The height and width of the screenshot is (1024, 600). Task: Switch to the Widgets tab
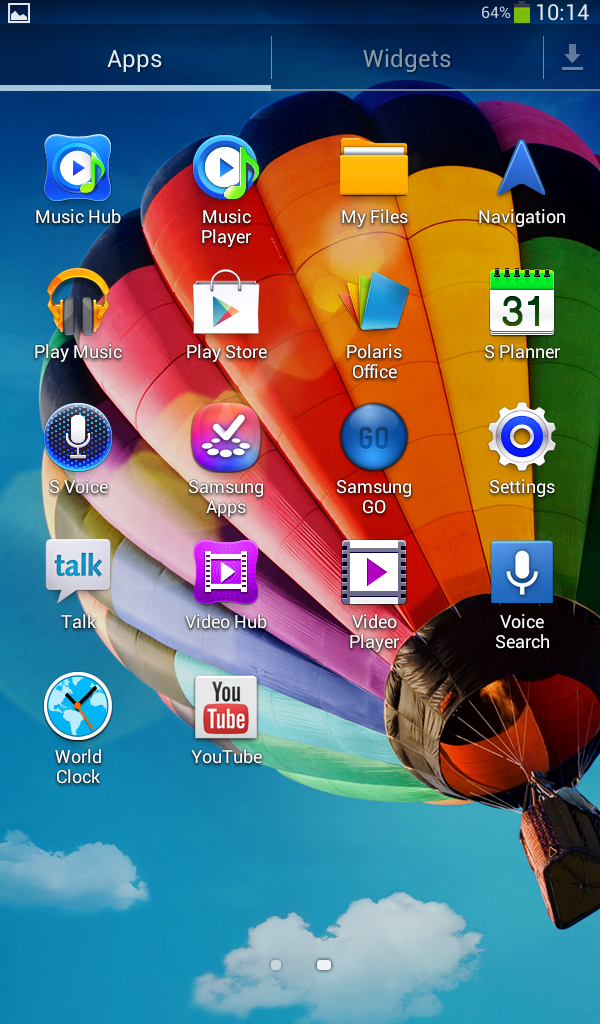coord(406,59)
